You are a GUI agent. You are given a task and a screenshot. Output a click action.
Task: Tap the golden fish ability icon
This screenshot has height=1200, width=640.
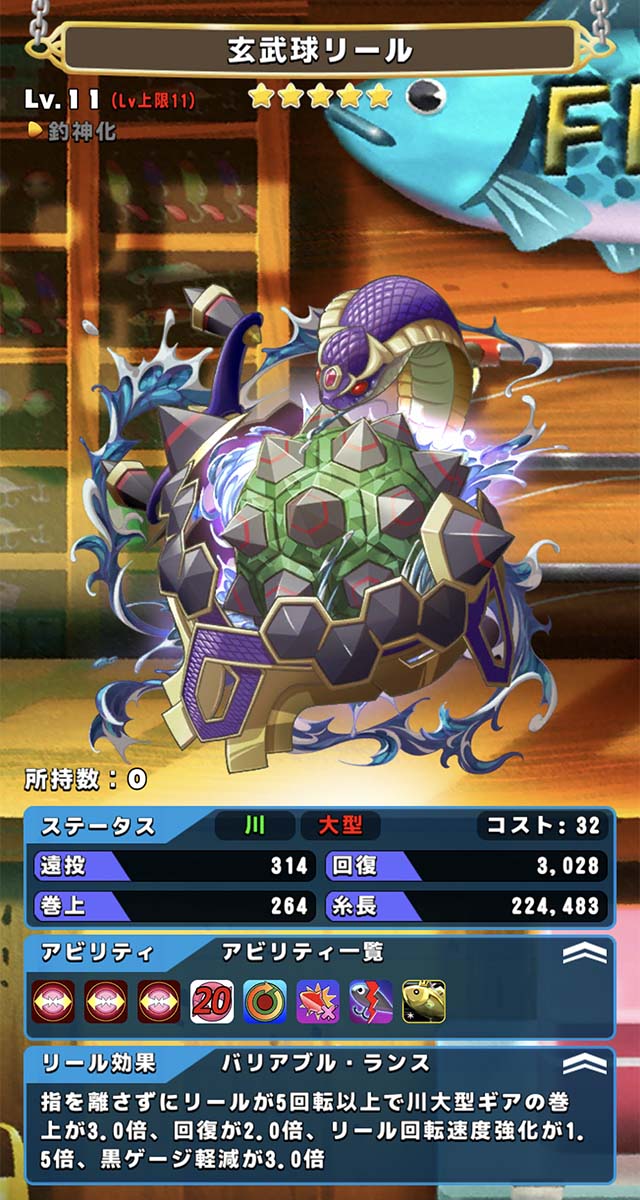[423, 1001]
